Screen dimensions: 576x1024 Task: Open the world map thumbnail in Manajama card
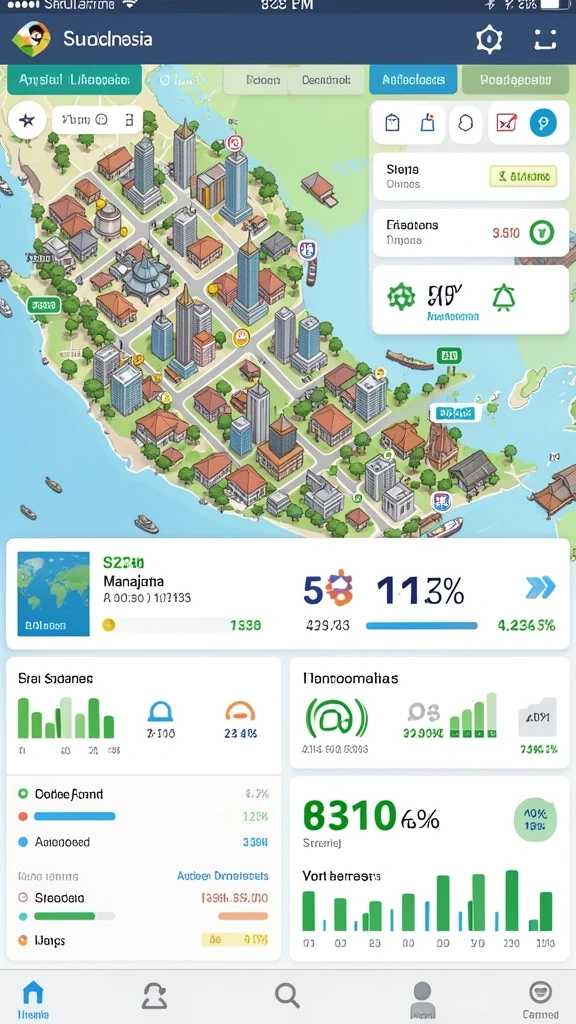tap(54, 594)
